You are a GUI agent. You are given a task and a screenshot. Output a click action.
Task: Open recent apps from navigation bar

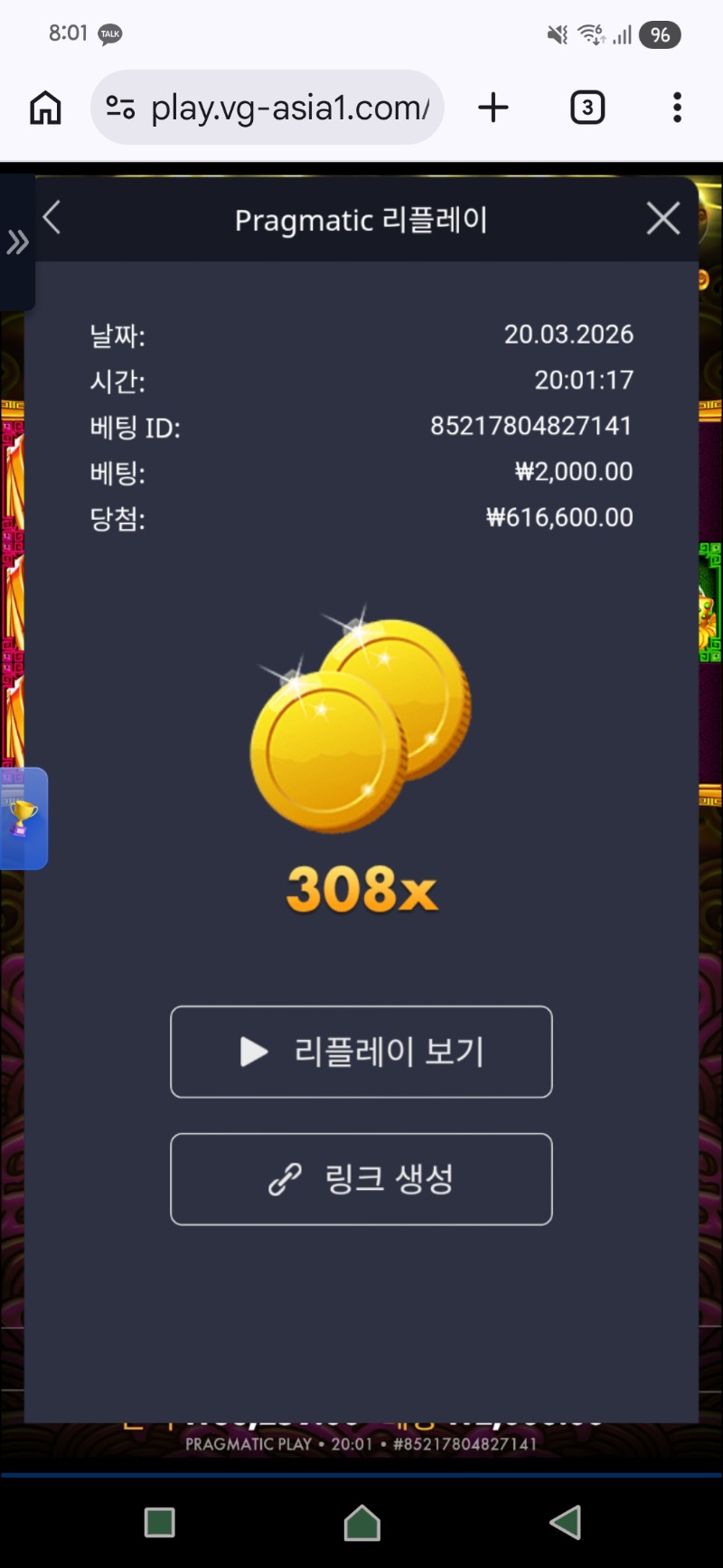pos(160,1522)
